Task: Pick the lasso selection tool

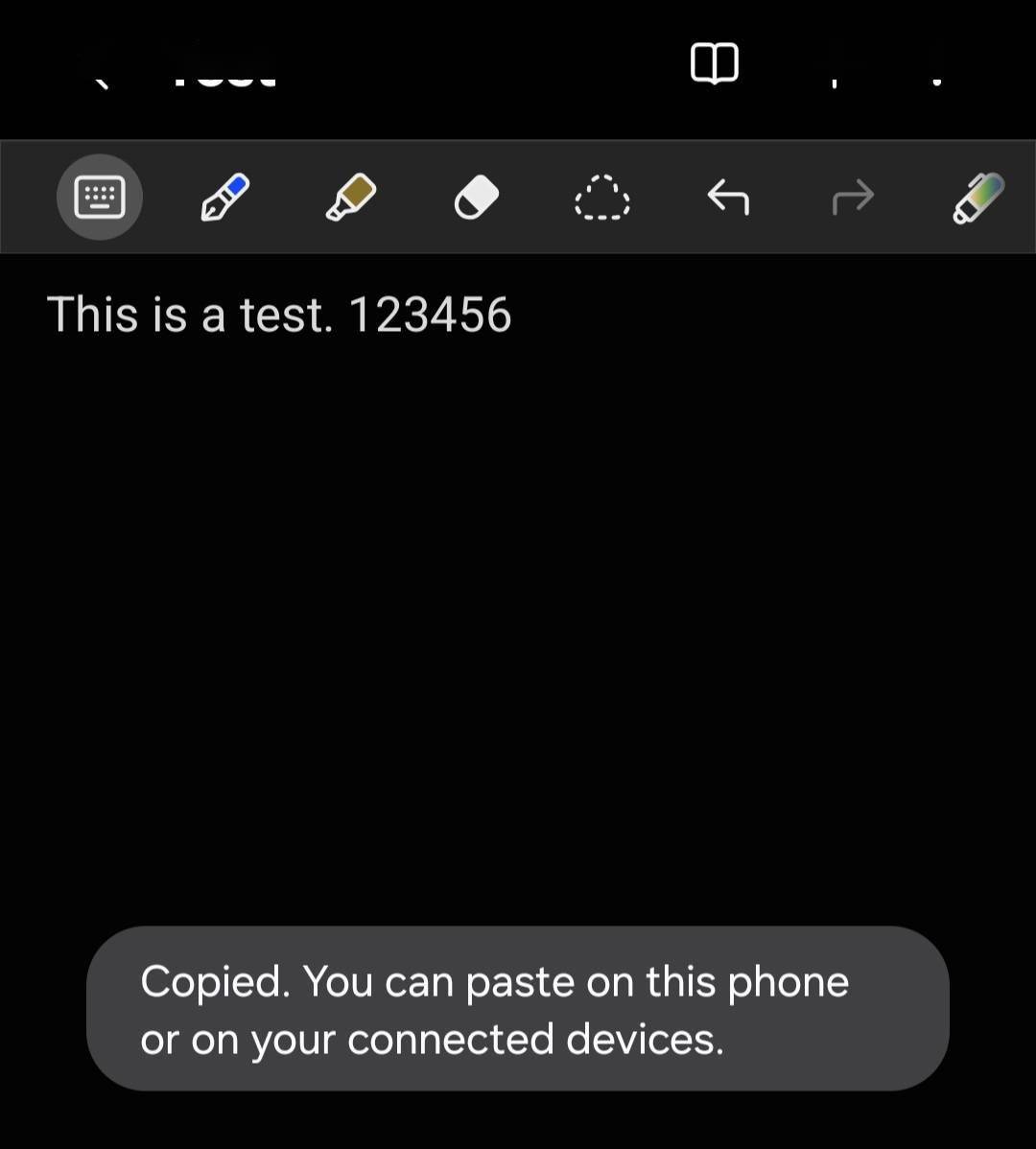Action: point(601,198)
